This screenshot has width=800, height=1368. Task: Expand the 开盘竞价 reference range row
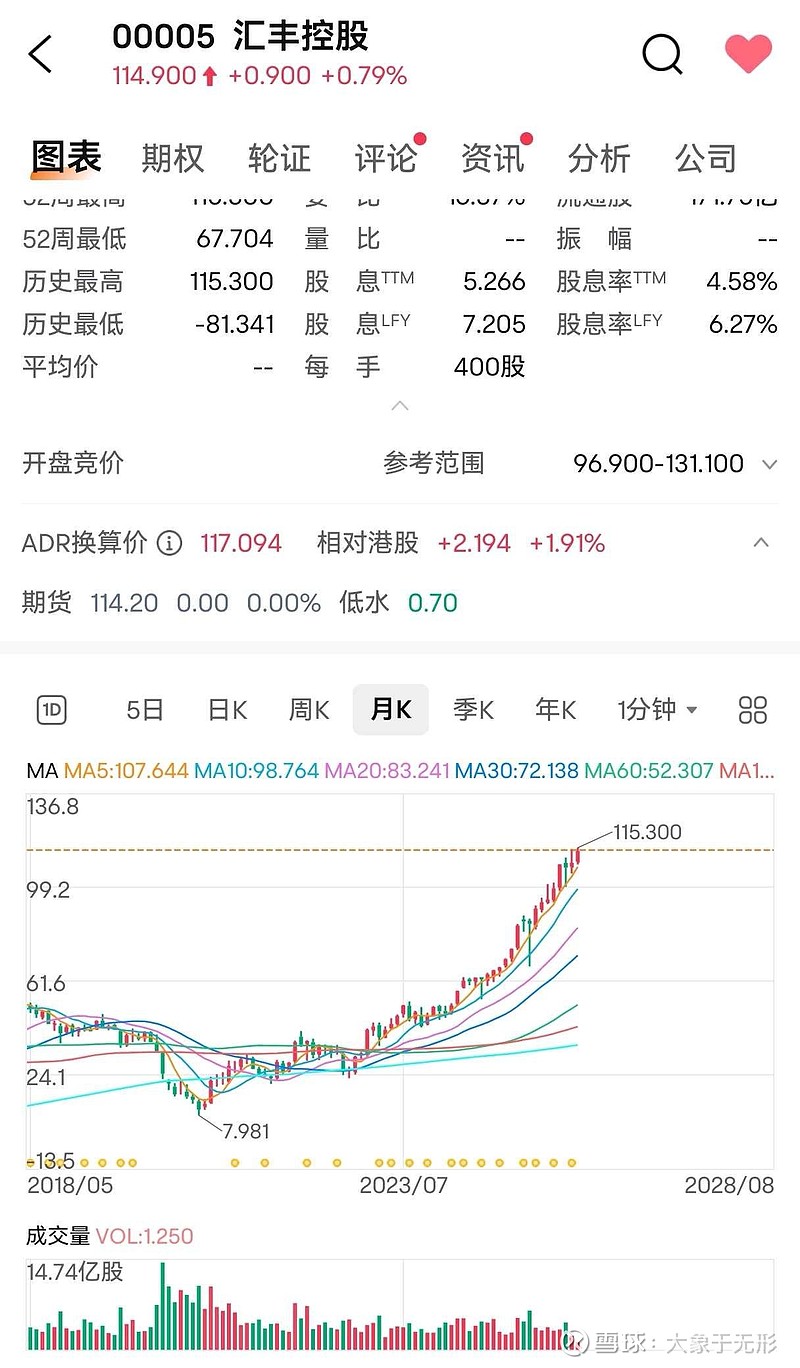tap(769, 463)
